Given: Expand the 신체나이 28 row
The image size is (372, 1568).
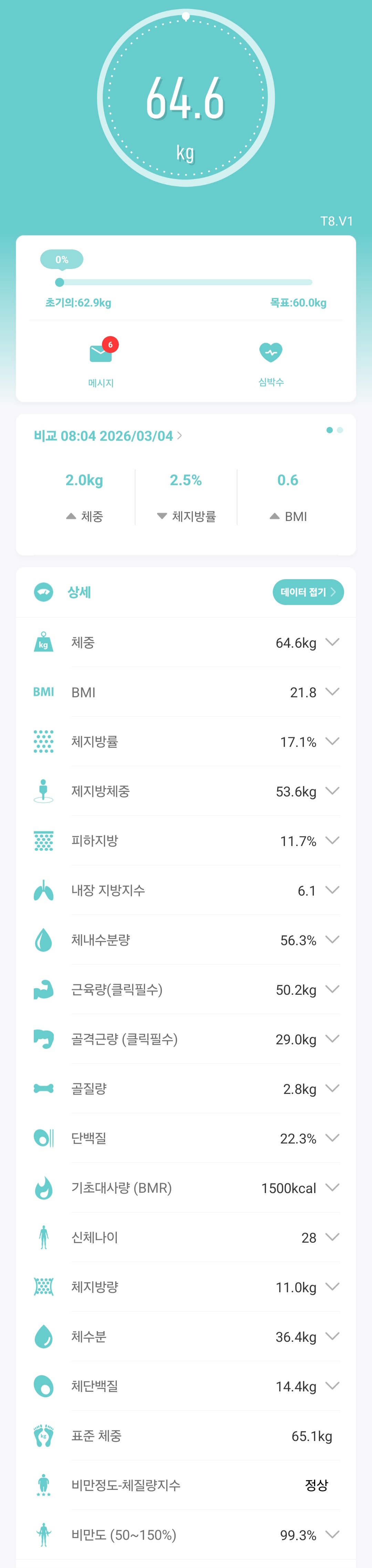Looking at the screenshot, I should pyautogui.click(x=332, y=1237).
